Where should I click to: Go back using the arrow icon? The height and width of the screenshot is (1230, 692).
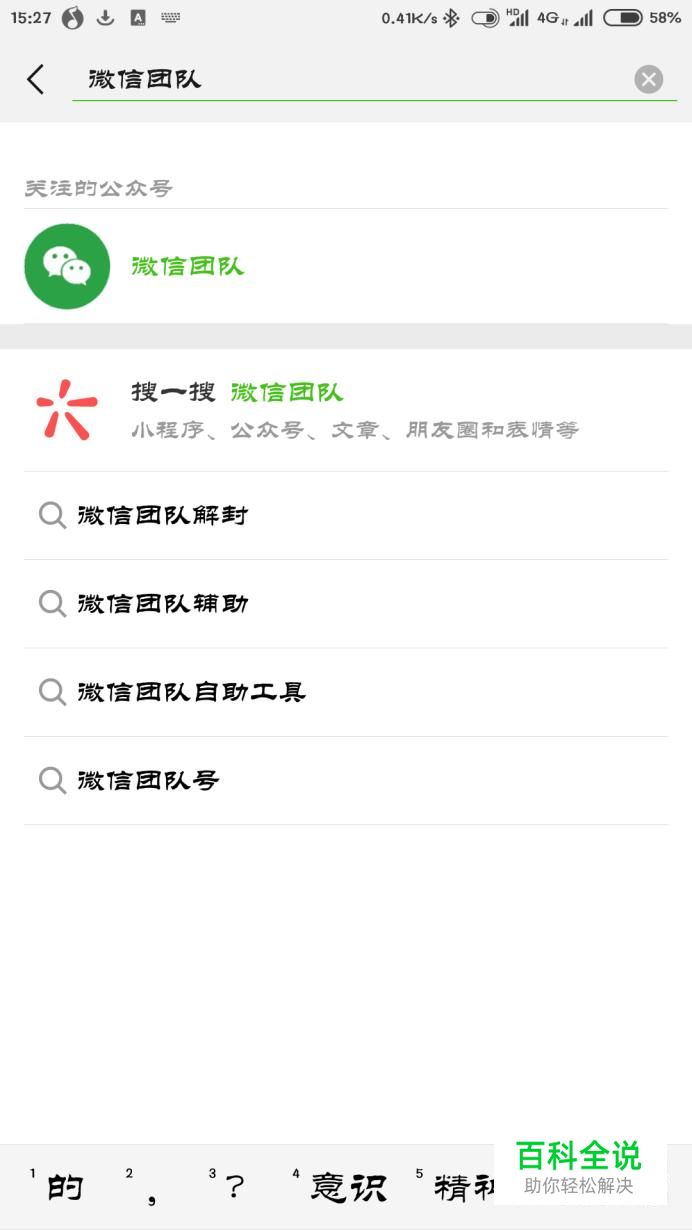point(36,79)
